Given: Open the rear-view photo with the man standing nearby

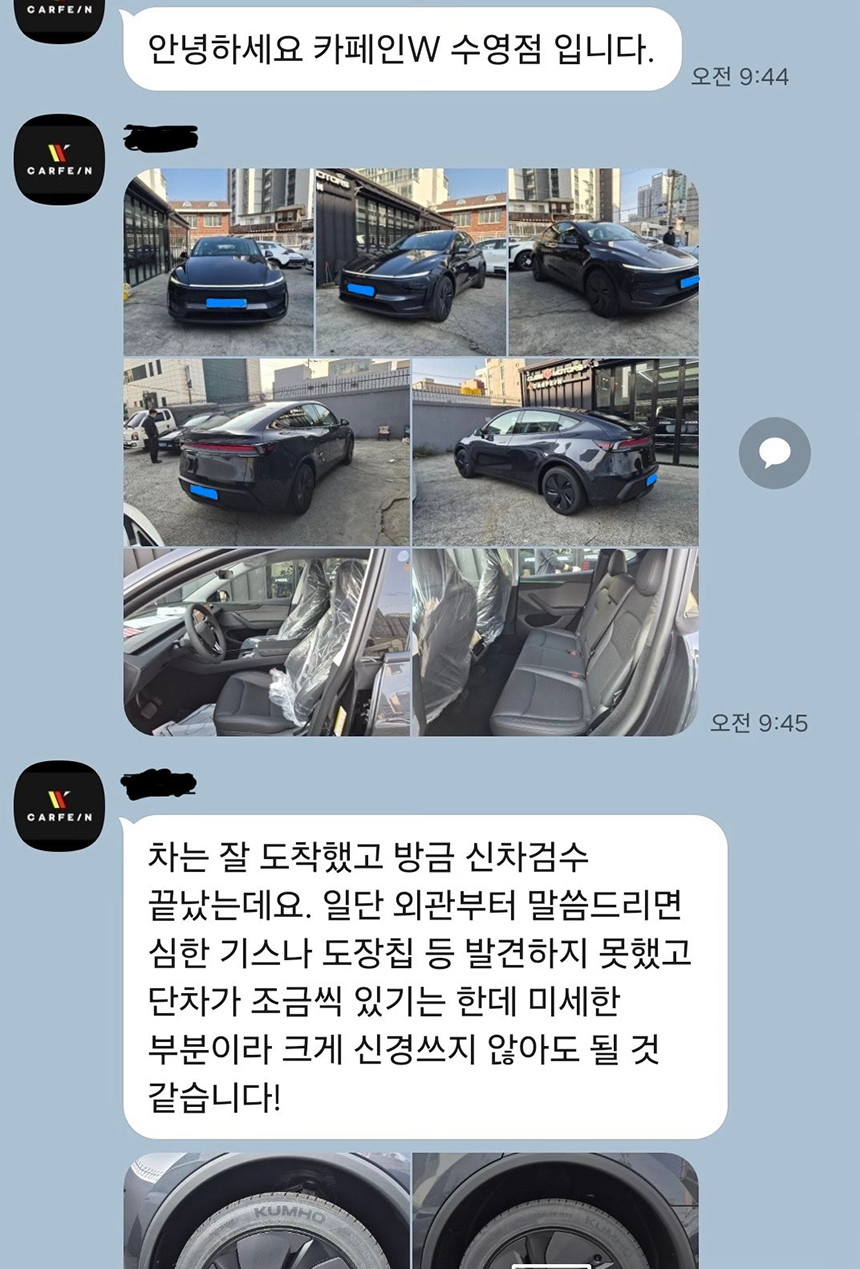Looking at the screenshot, I should (266, 451).
